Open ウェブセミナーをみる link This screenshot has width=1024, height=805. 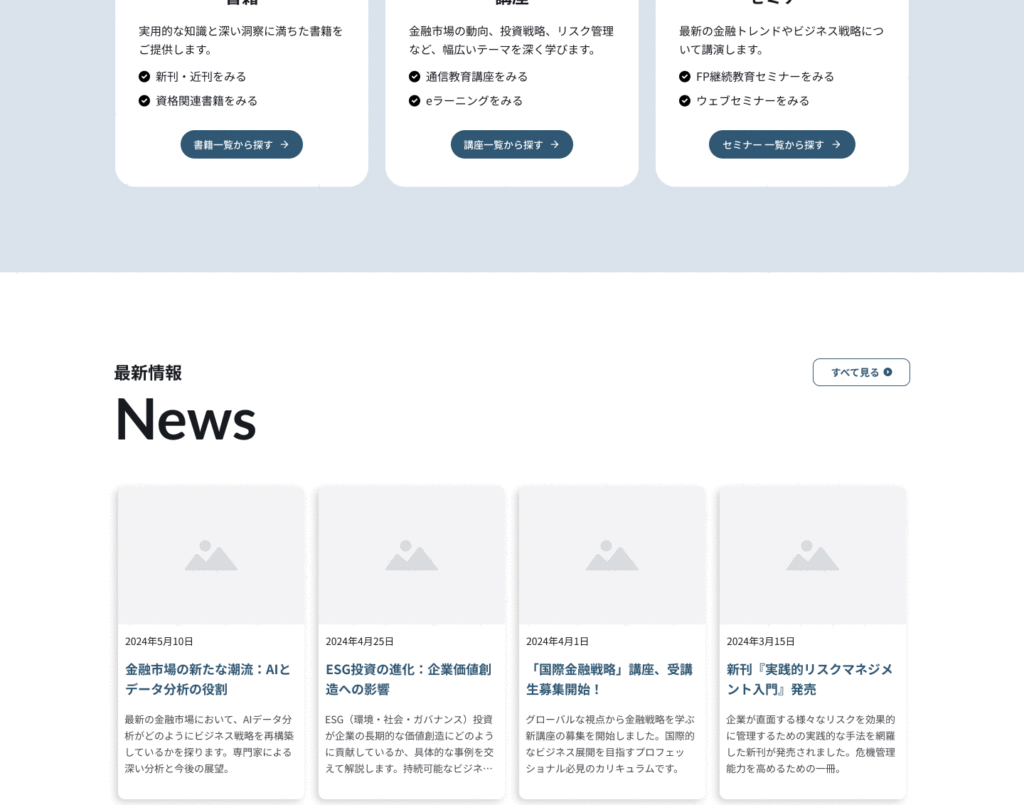(752, 100)
